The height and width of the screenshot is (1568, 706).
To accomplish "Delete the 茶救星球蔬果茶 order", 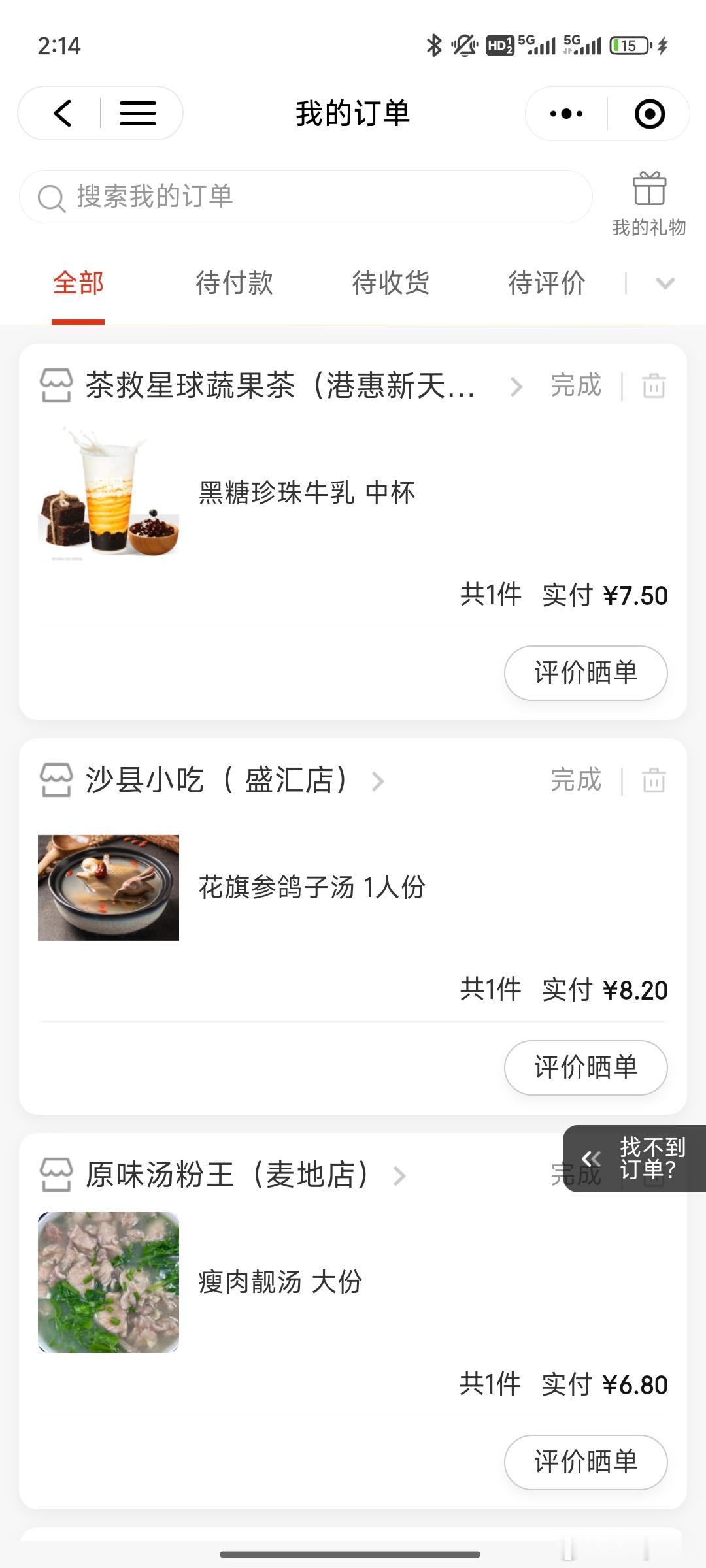I will coord(654,385).
